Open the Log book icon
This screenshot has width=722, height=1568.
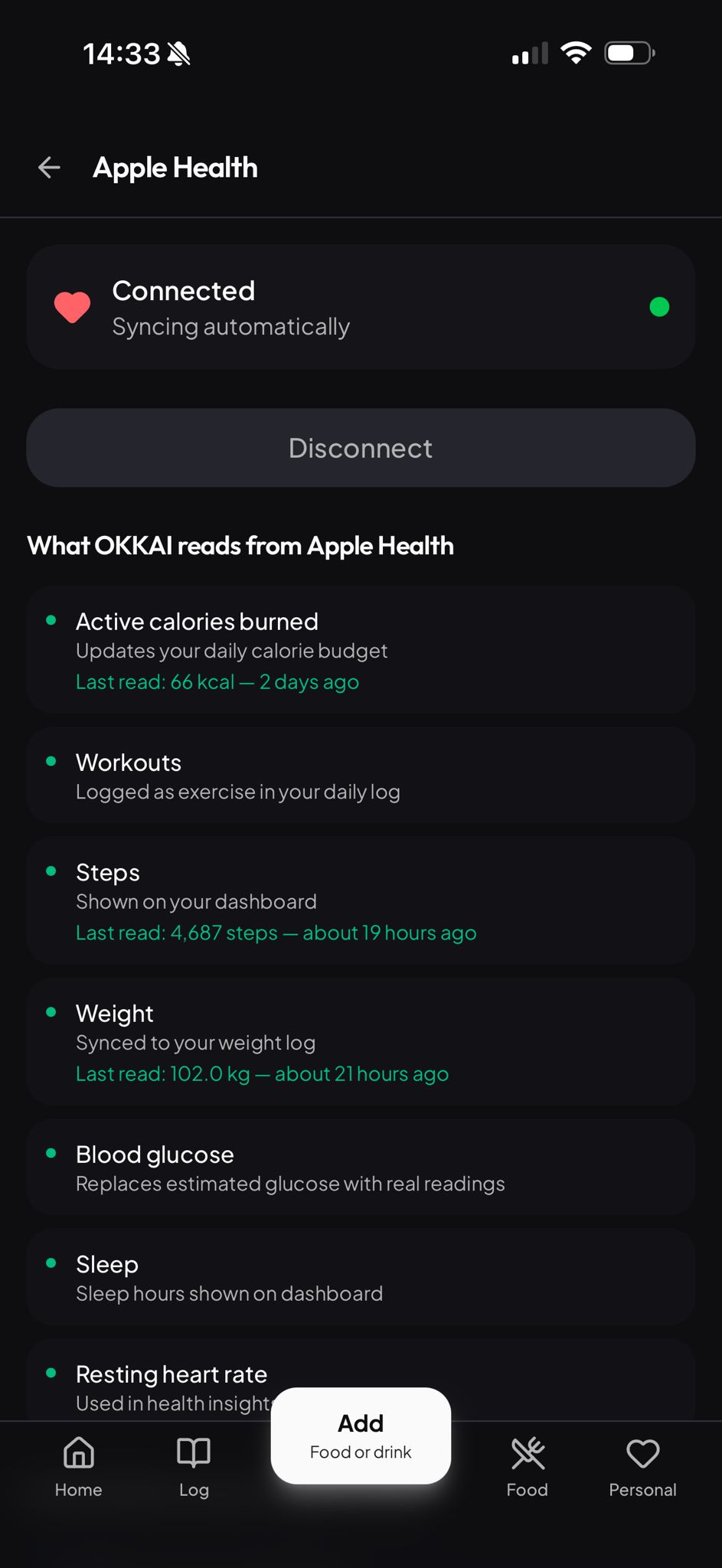pyautogui.click(x=193, y=1455)
